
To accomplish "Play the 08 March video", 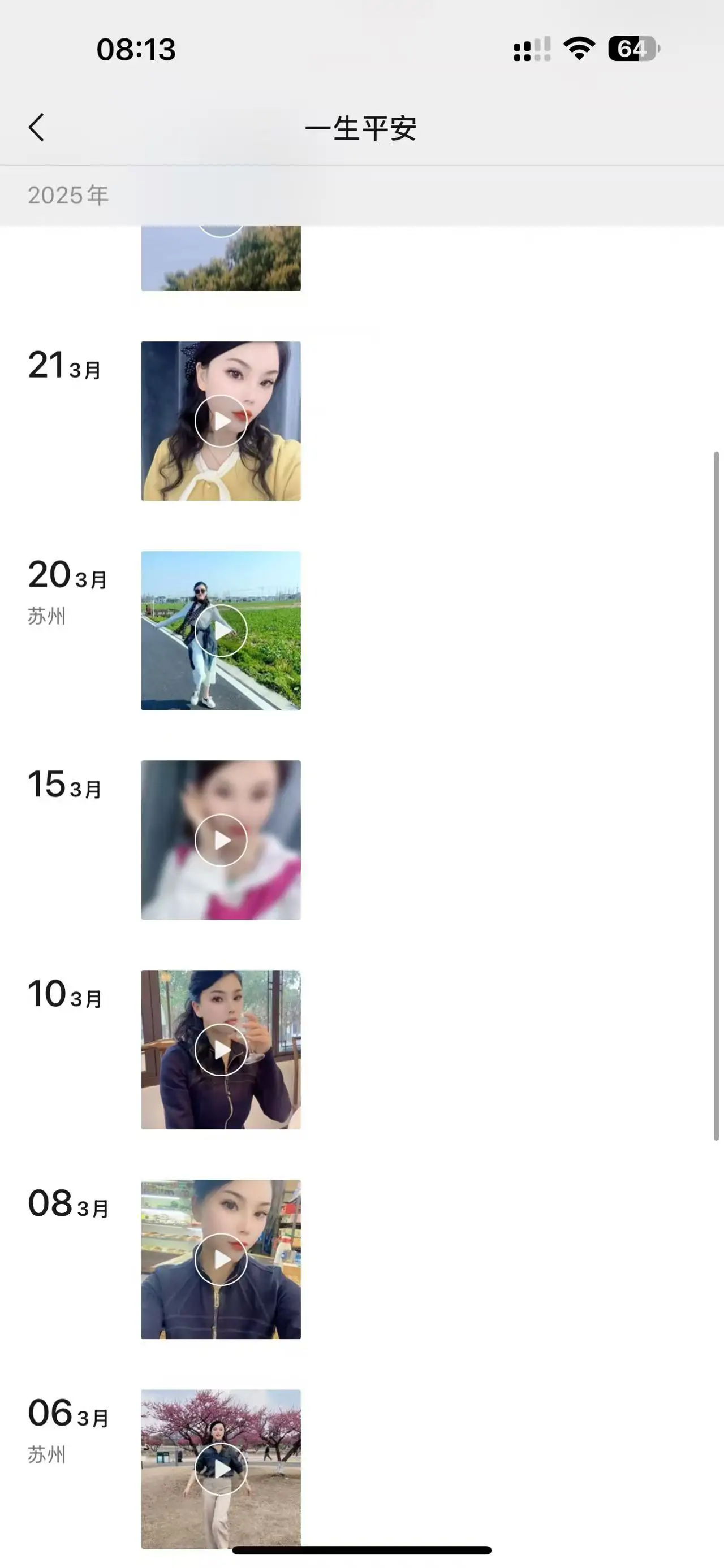I will coord(221,1259).
